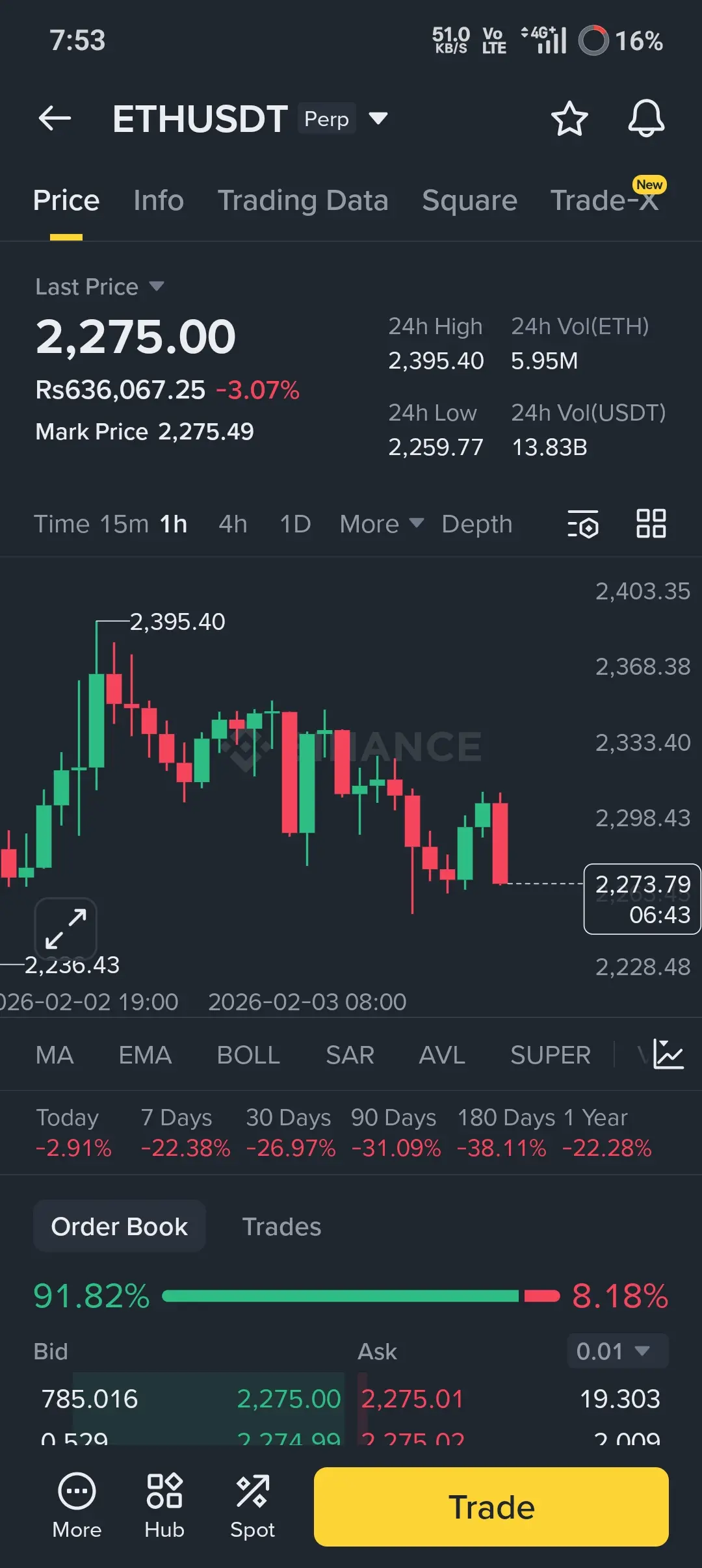702x1568 pixels.
Task: Select the 15m chart interval
Action: [x=124, y=524]
